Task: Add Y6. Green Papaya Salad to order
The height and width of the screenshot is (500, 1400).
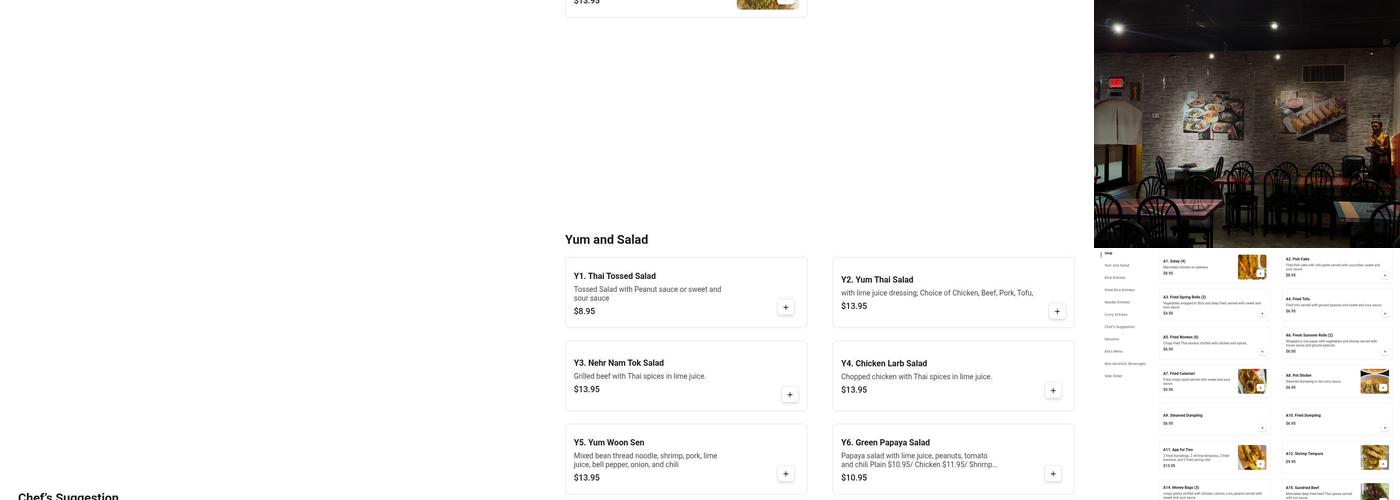Action: pos(1053,474)
